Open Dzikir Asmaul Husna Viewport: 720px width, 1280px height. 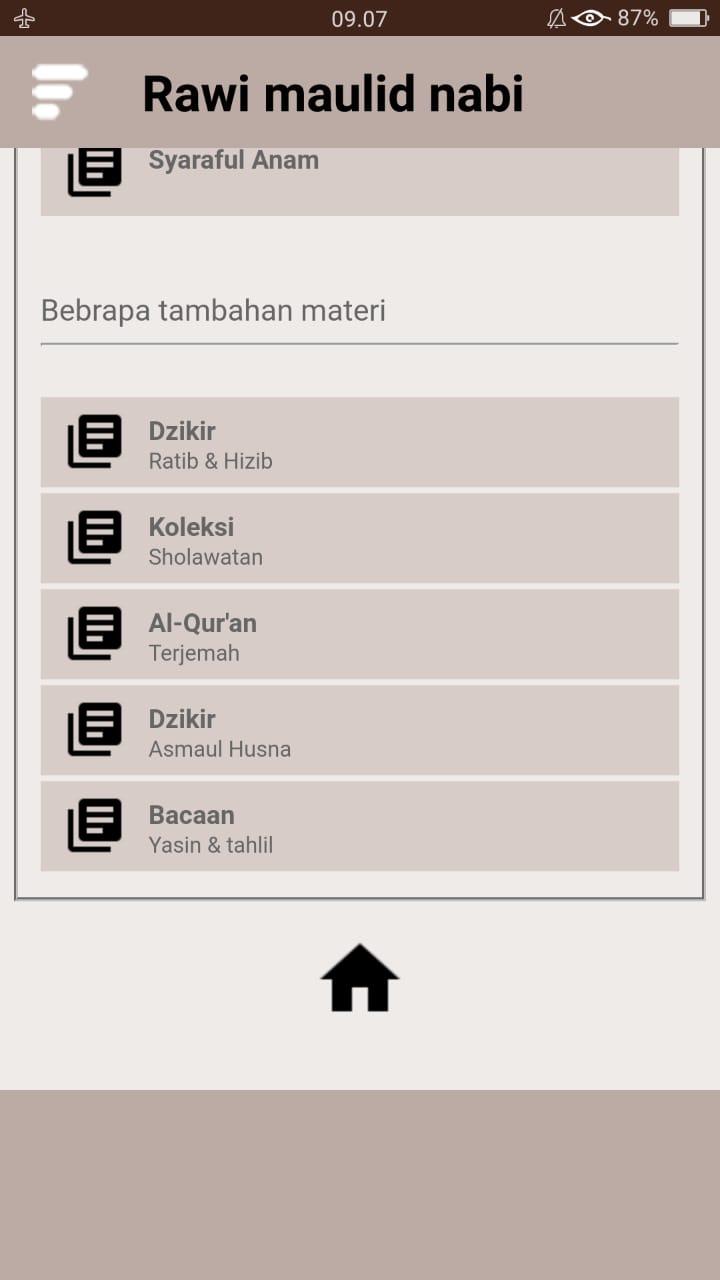(x=359, y=730)
